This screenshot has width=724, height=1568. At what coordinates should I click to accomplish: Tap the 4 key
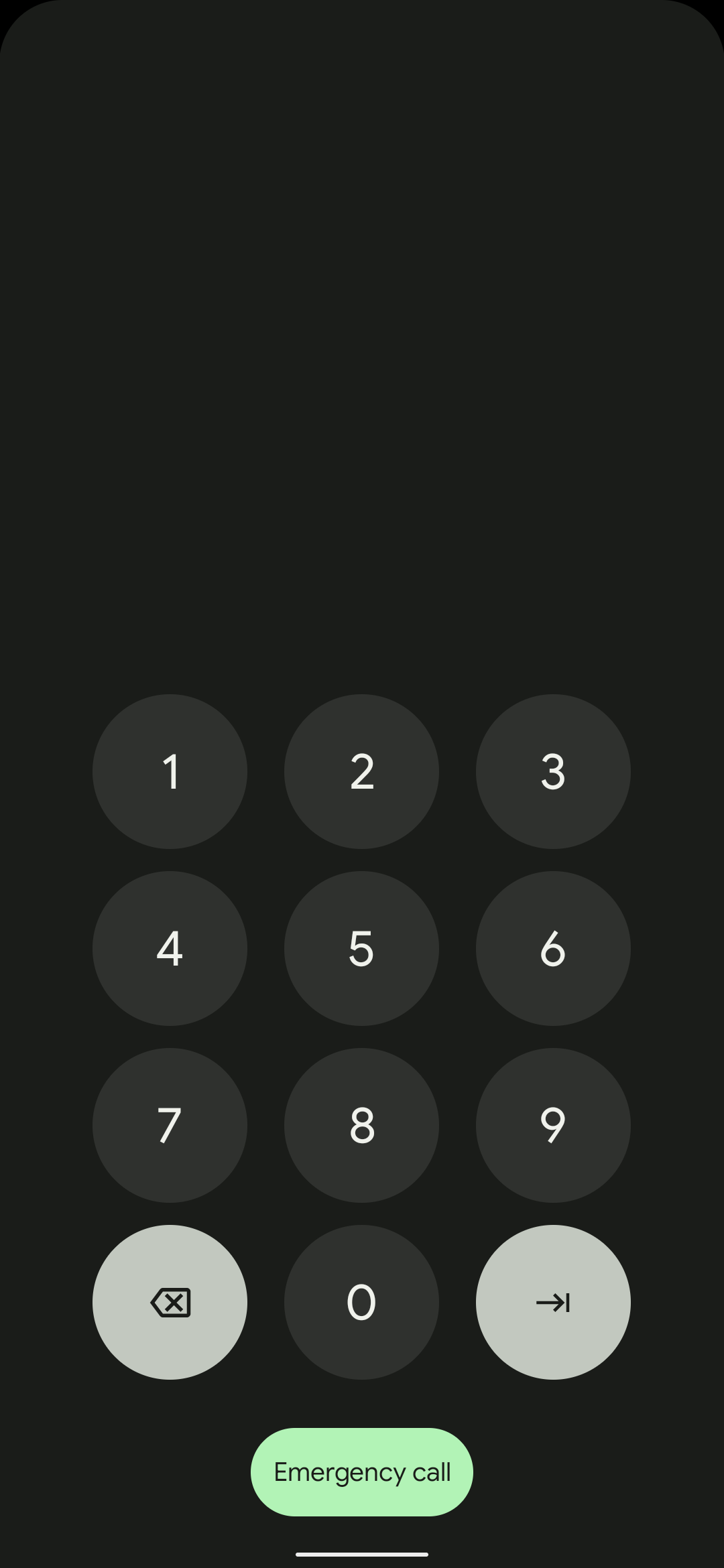[170, 948]
